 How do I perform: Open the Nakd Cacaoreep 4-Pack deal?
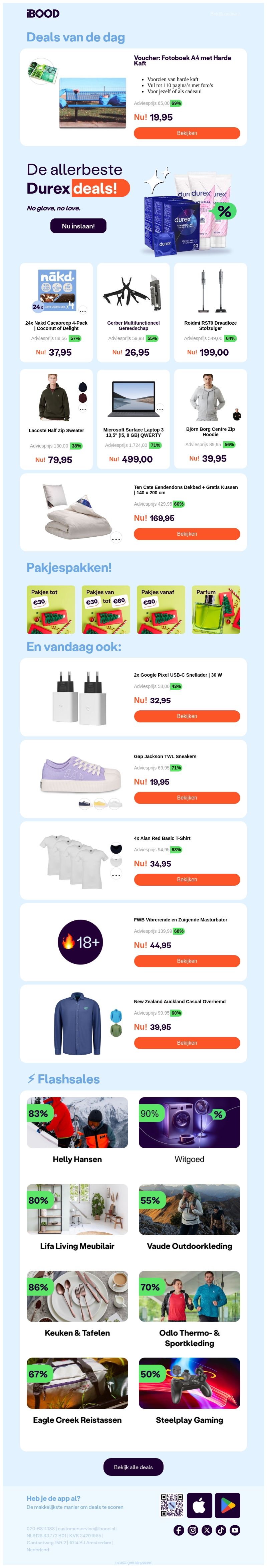coord(56,326)
